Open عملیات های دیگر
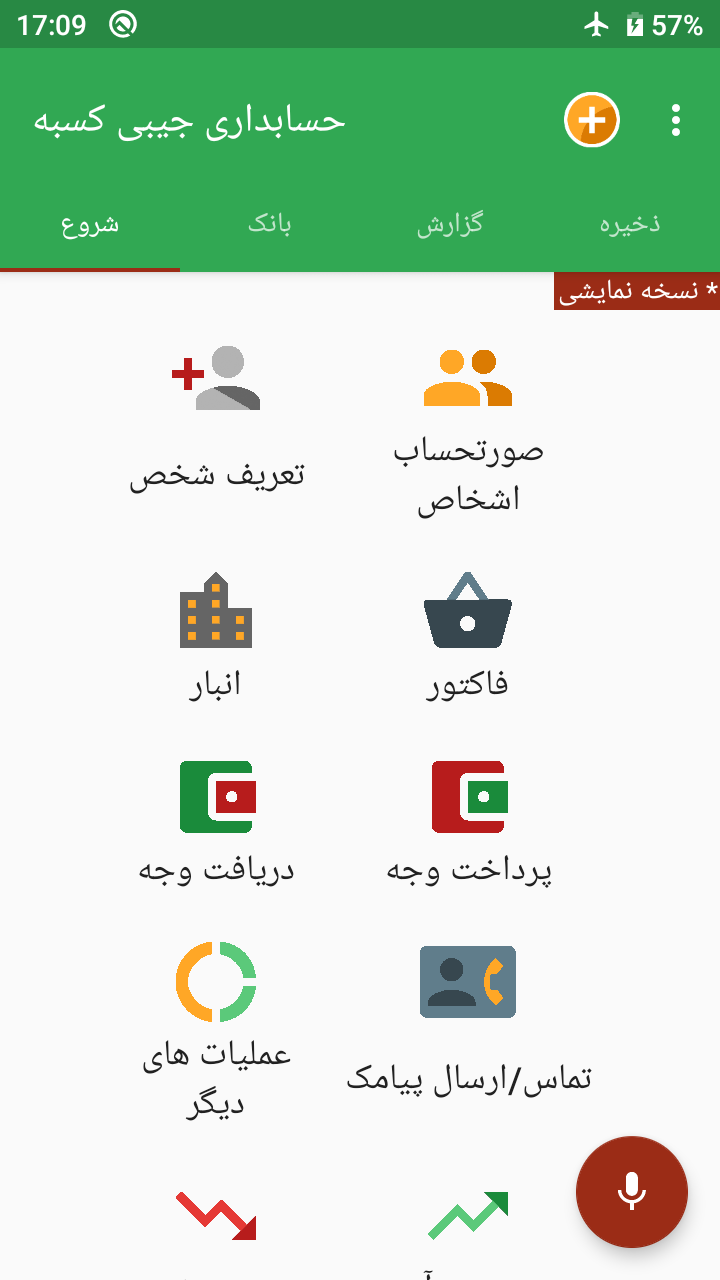Screen dimensions: 720x1280 [x=216, y=1030]
